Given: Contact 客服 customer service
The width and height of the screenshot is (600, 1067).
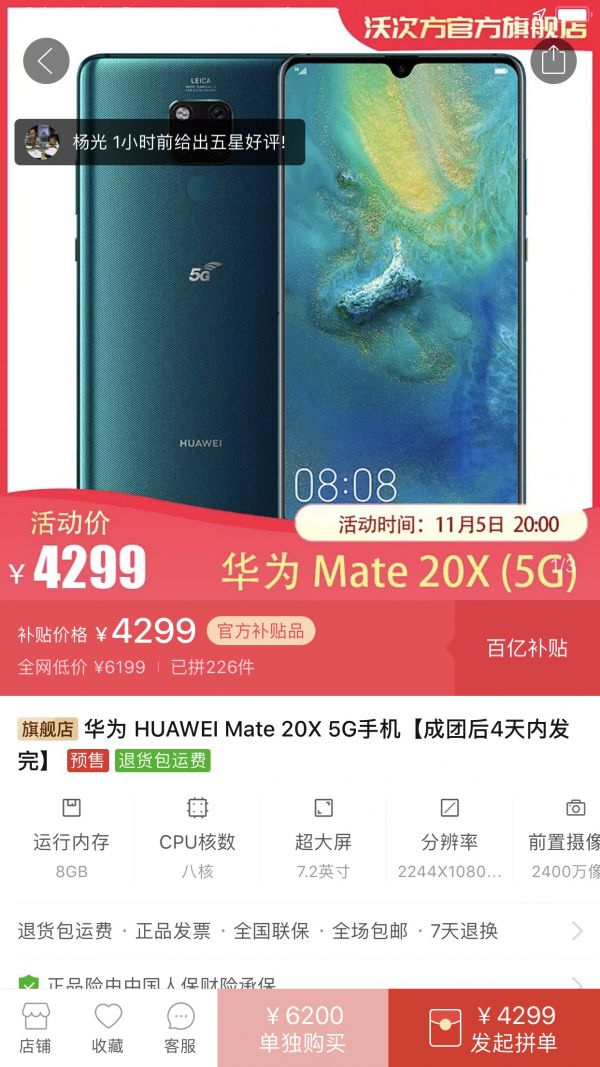Looking at the screenshot, I should click(x=180, y=1028).
